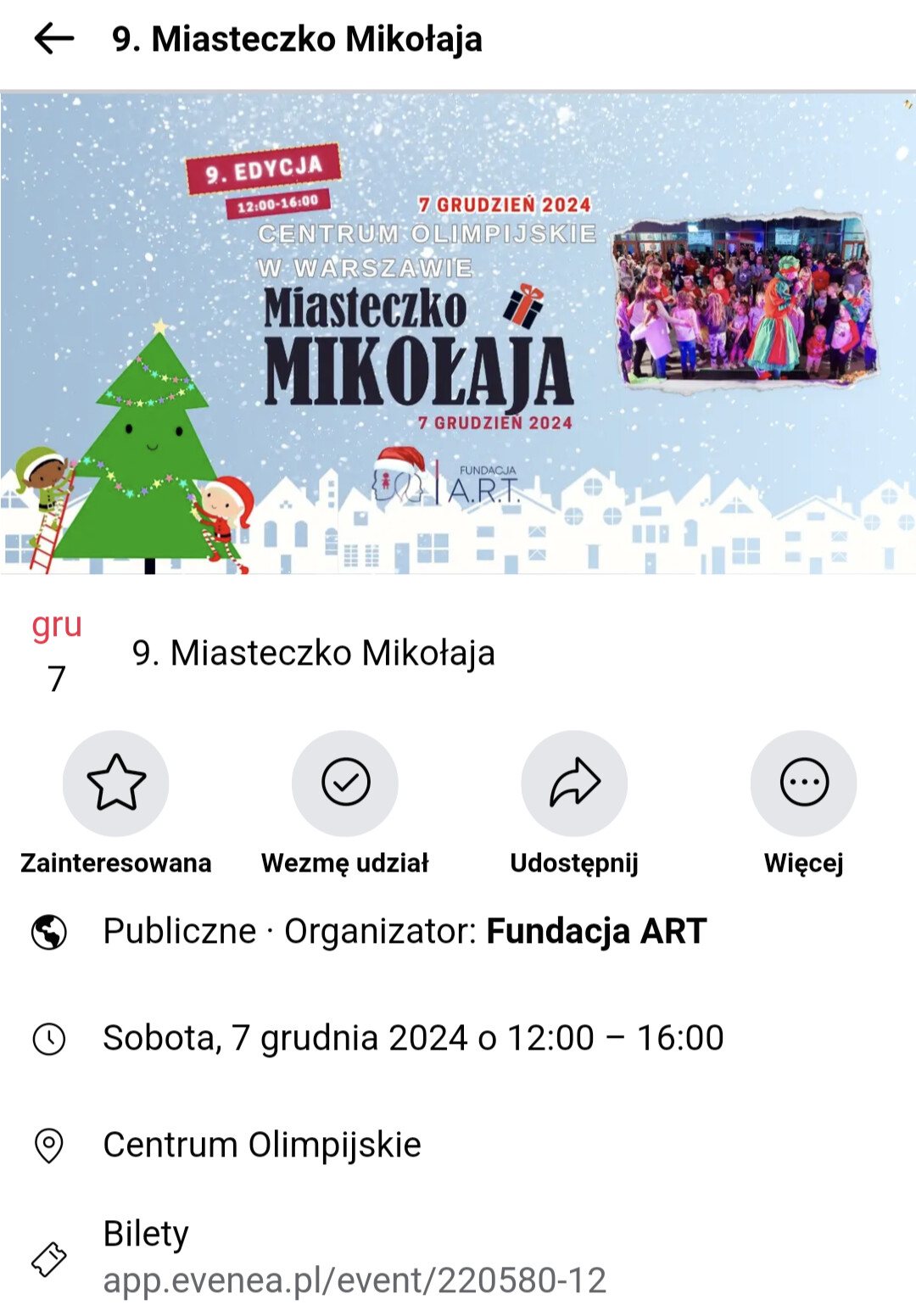Open the event cover image

pos(458,332)
